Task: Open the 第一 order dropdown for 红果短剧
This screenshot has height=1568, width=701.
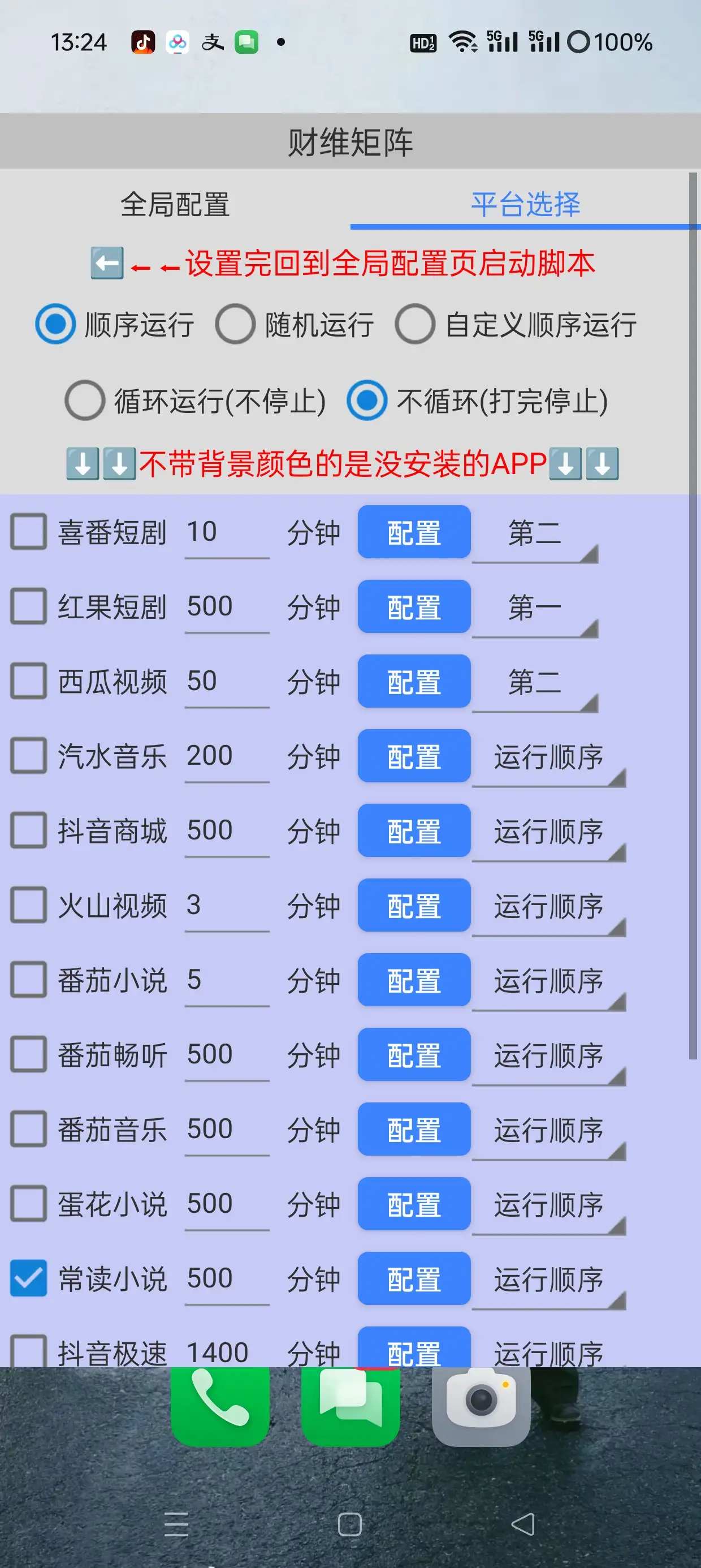Action: click(x=535, y=608)
